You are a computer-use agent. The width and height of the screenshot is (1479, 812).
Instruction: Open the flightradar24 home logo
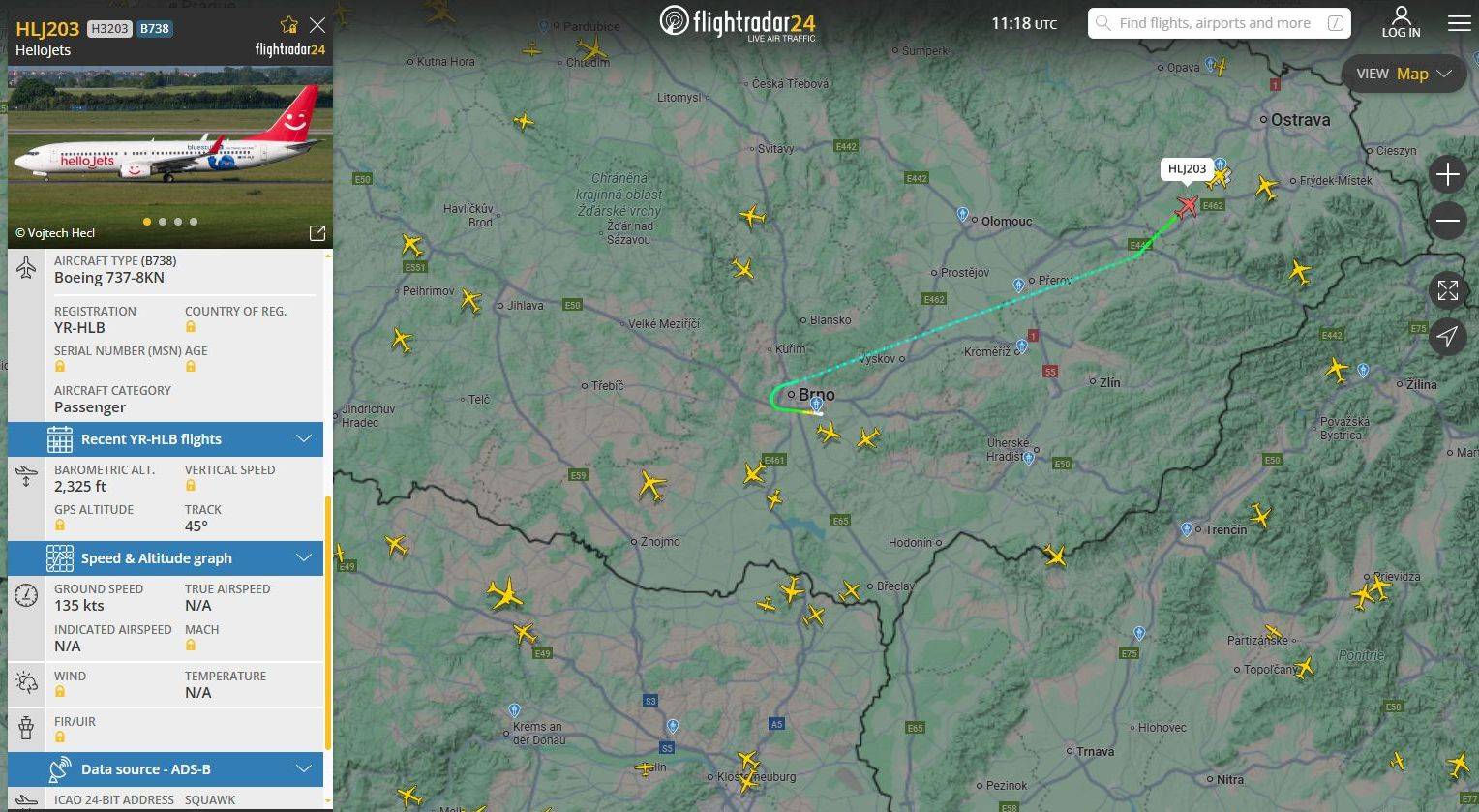pos(739,22)
